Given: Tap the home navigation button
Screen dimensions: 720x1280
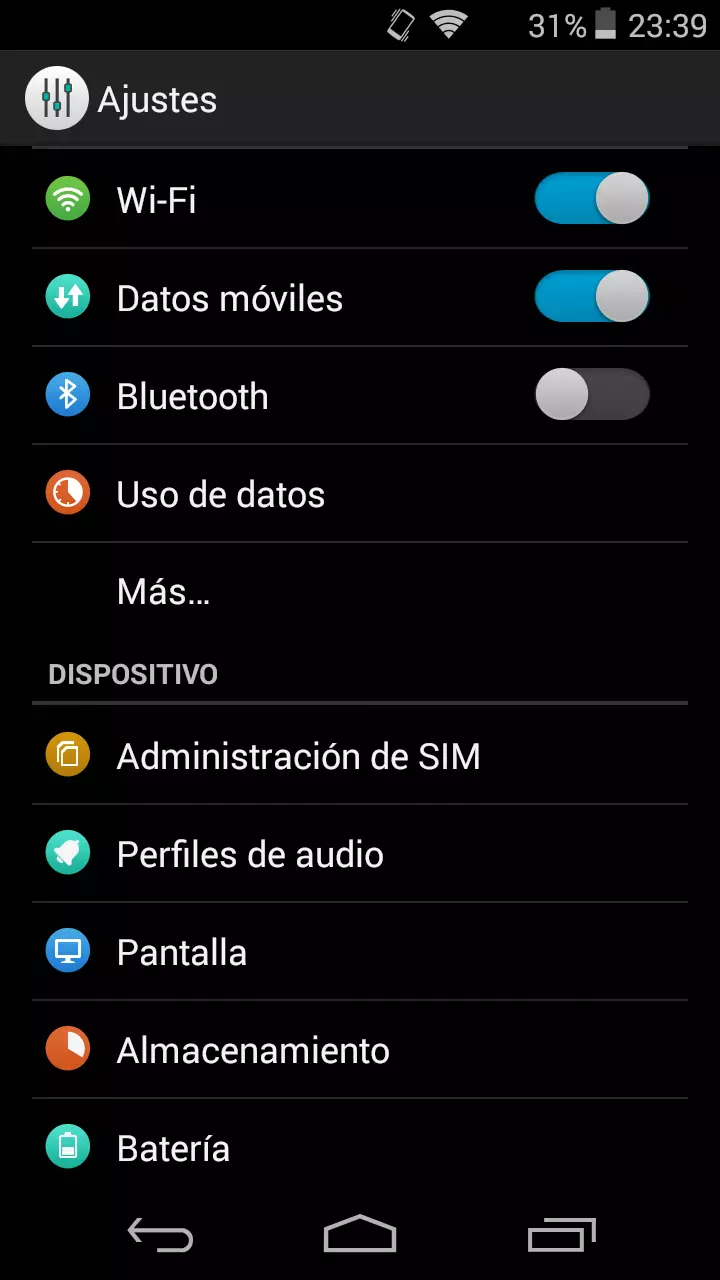Looking at the screenshot, I should (x=360, y=1235).
